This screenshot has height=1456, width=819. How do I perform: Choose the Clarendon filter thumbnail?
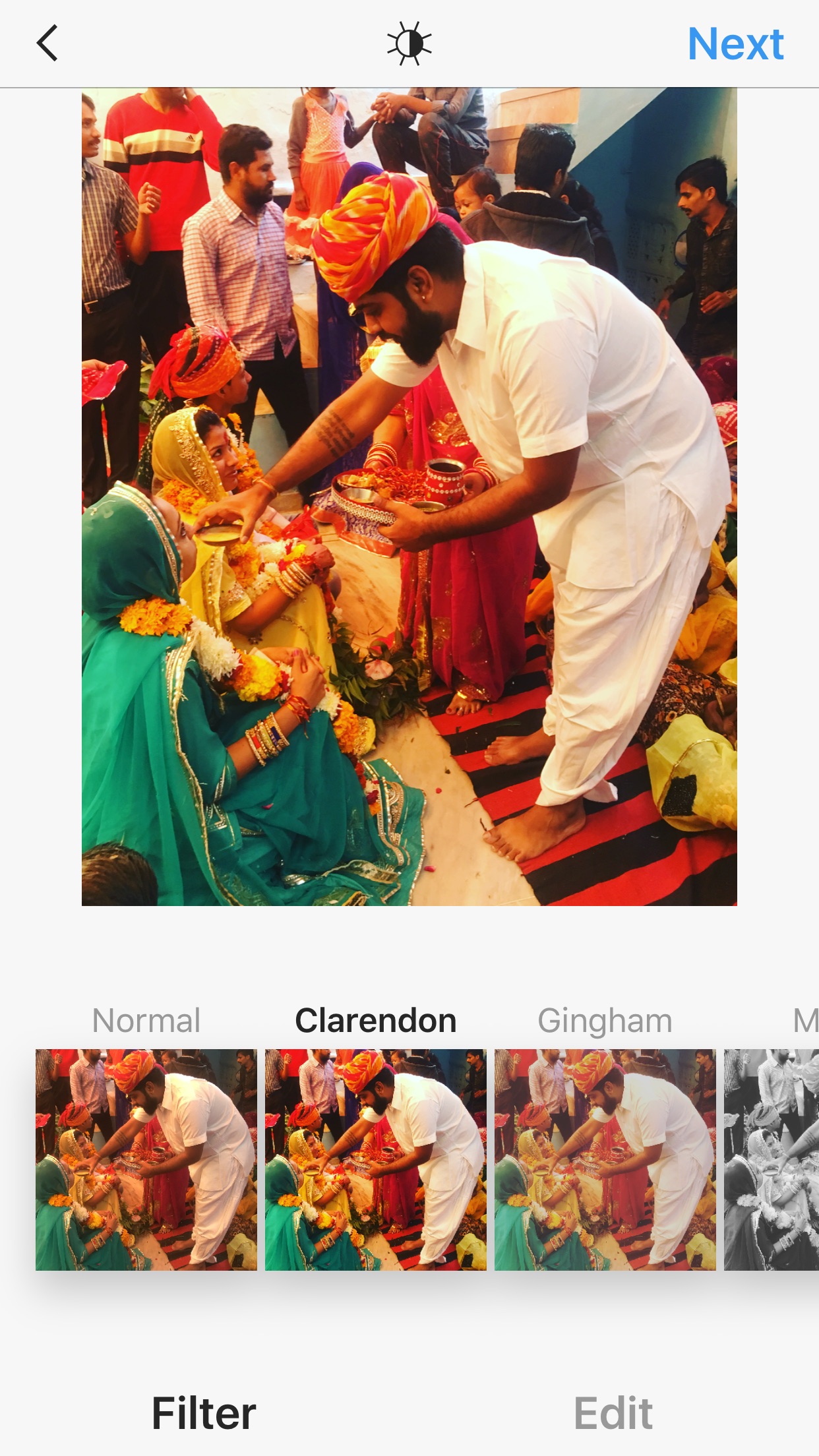[x=376, y=1159]
